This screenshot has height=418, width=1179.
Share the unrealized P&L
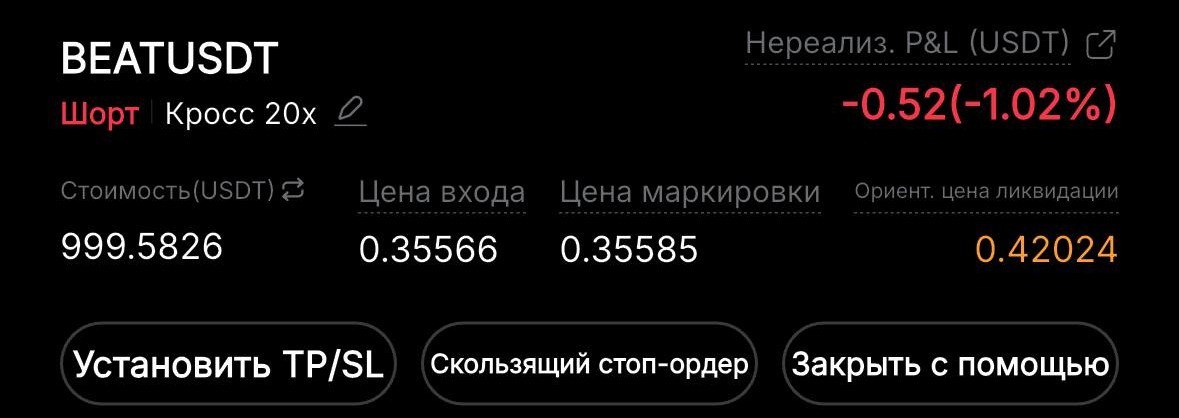[x=1101, y=45]
